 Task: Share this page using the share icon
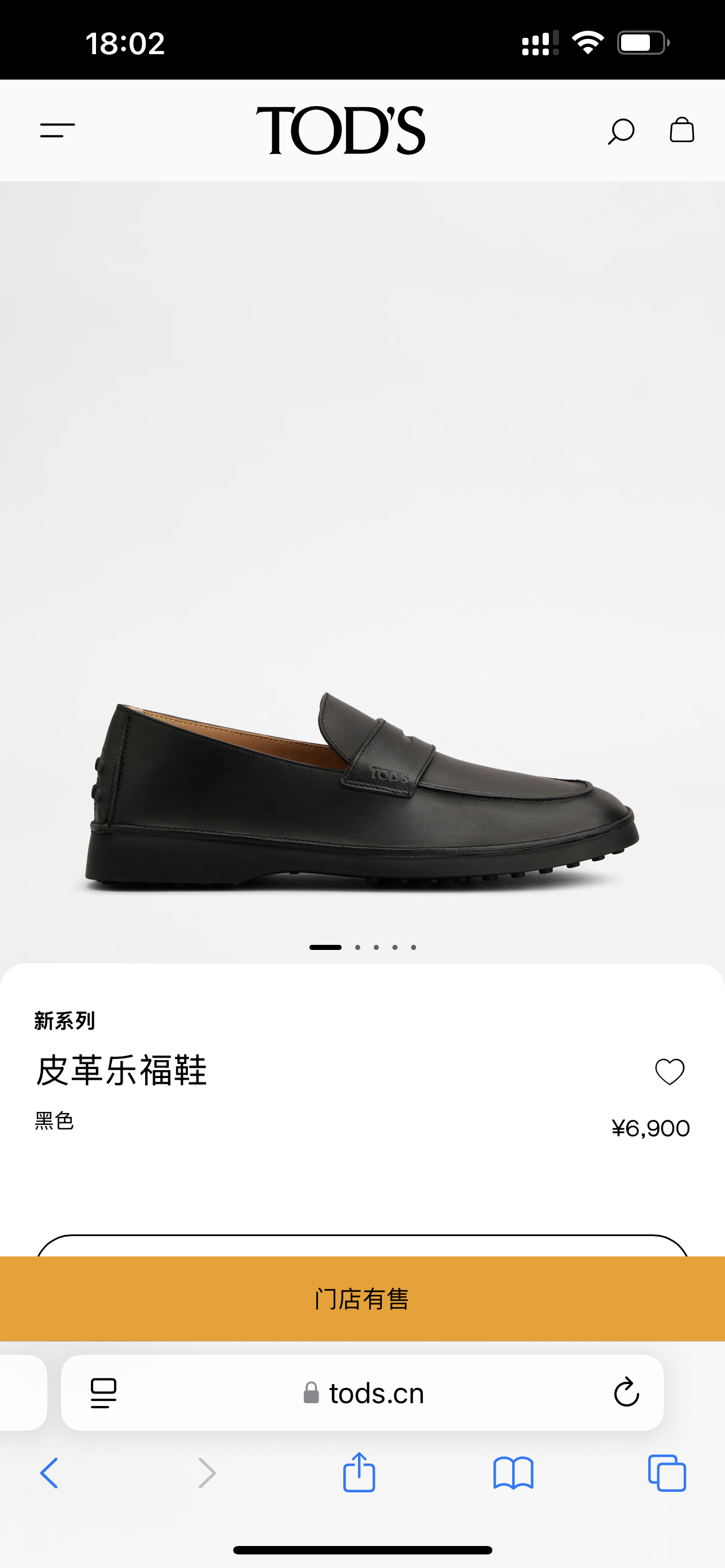pos(360,1473)
